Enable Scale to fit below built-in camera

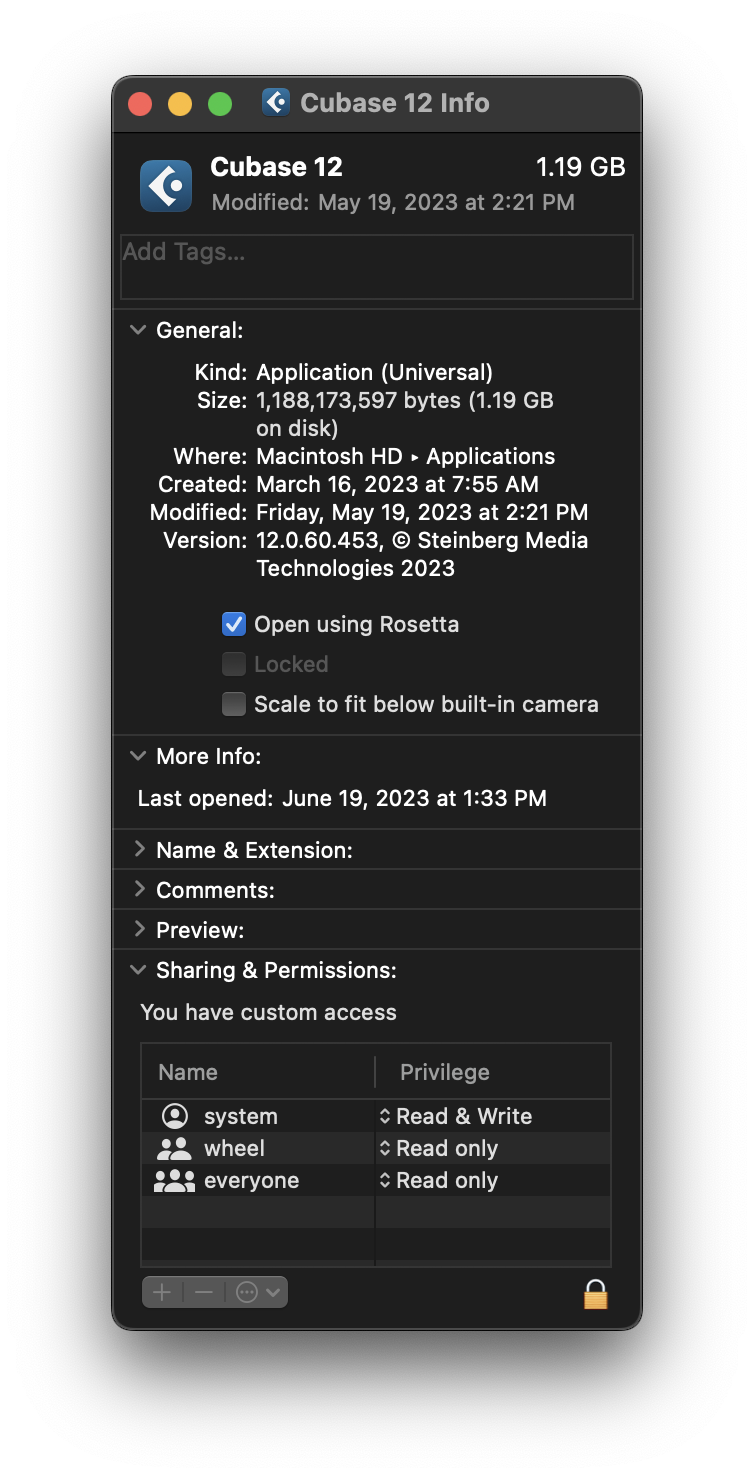click(x=234, y=705)
